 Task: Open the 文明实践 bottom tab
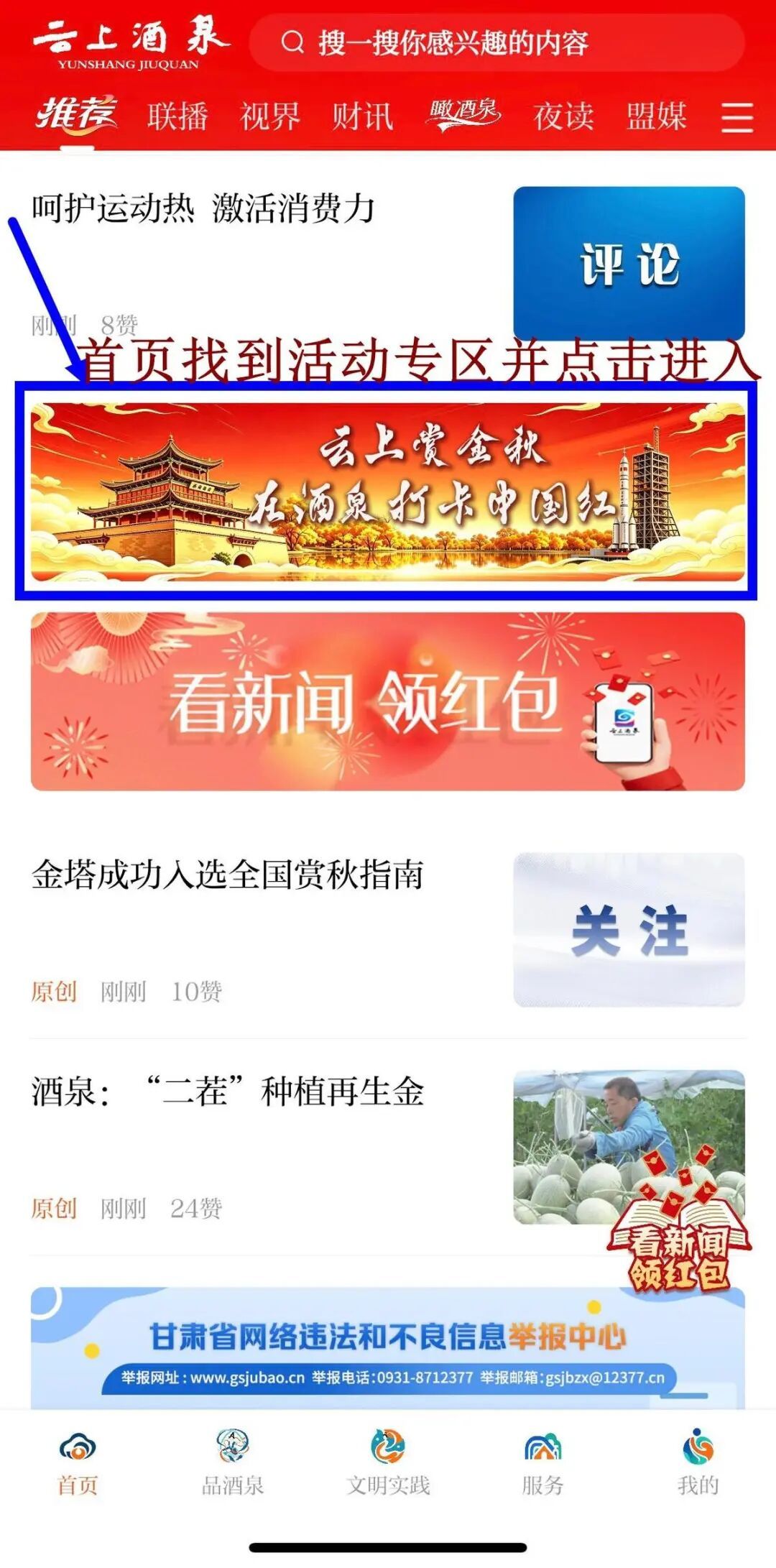point(388,1462)
